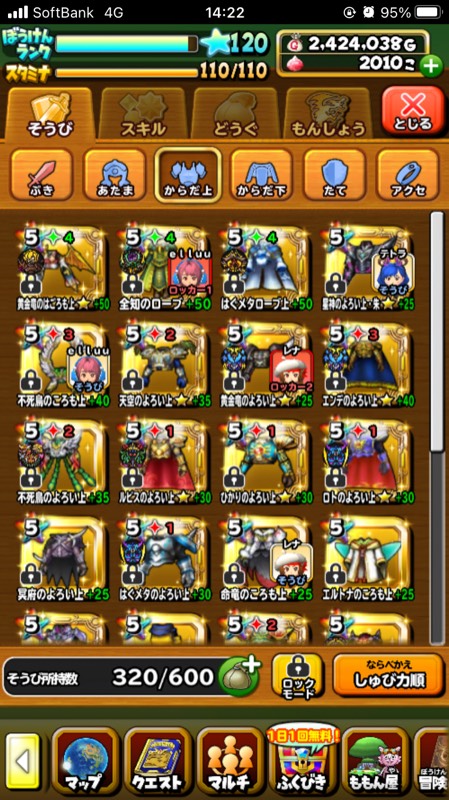Image resolution: width=449 pixels, height=800 pixels.
Task: Filter equipment by あたま
Action: pyautogui.click(x=115, y=176)
